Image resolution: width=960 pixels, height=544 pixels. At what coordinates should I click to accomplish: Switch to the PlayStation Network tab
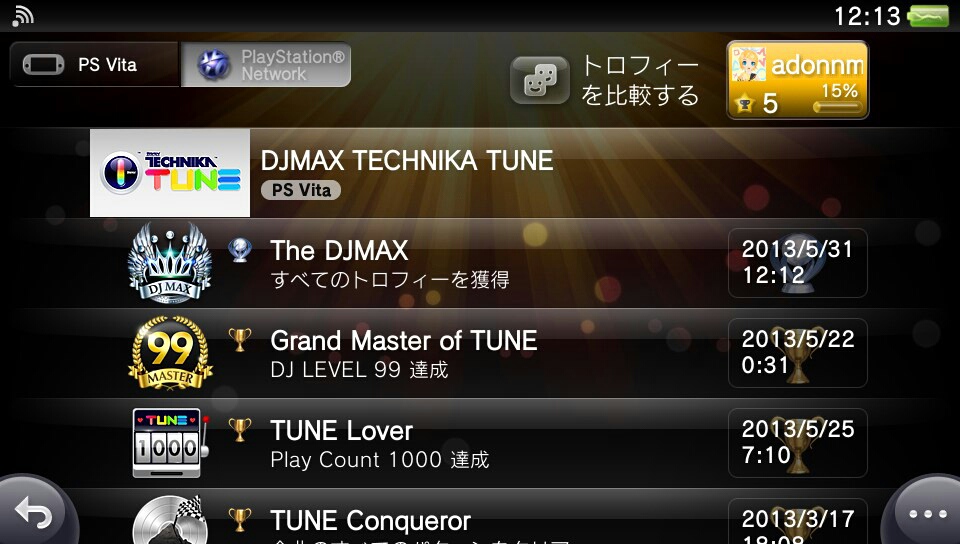tap(266, 65)
